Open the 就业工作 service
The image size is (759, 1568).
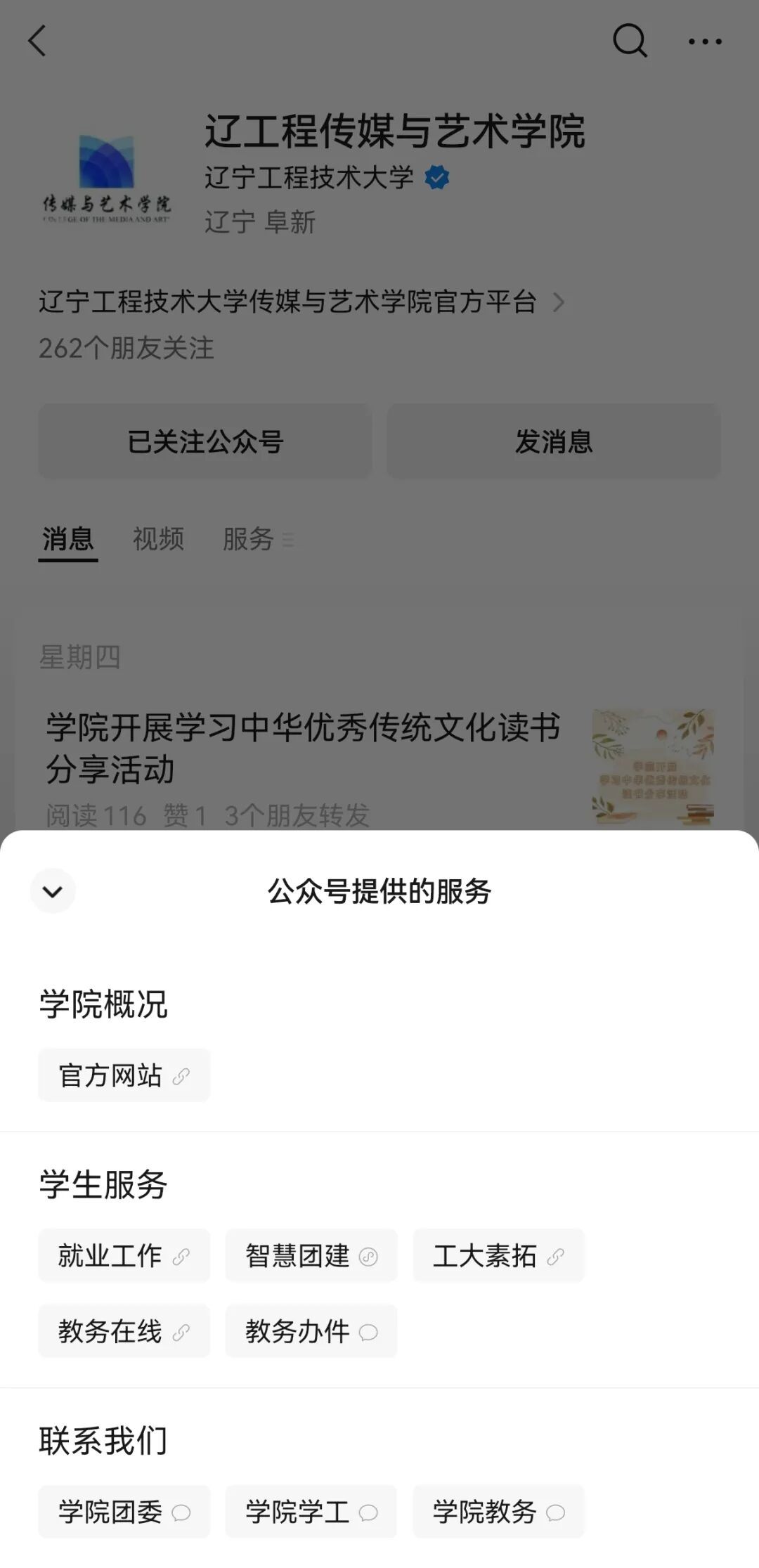[124, 1256]
